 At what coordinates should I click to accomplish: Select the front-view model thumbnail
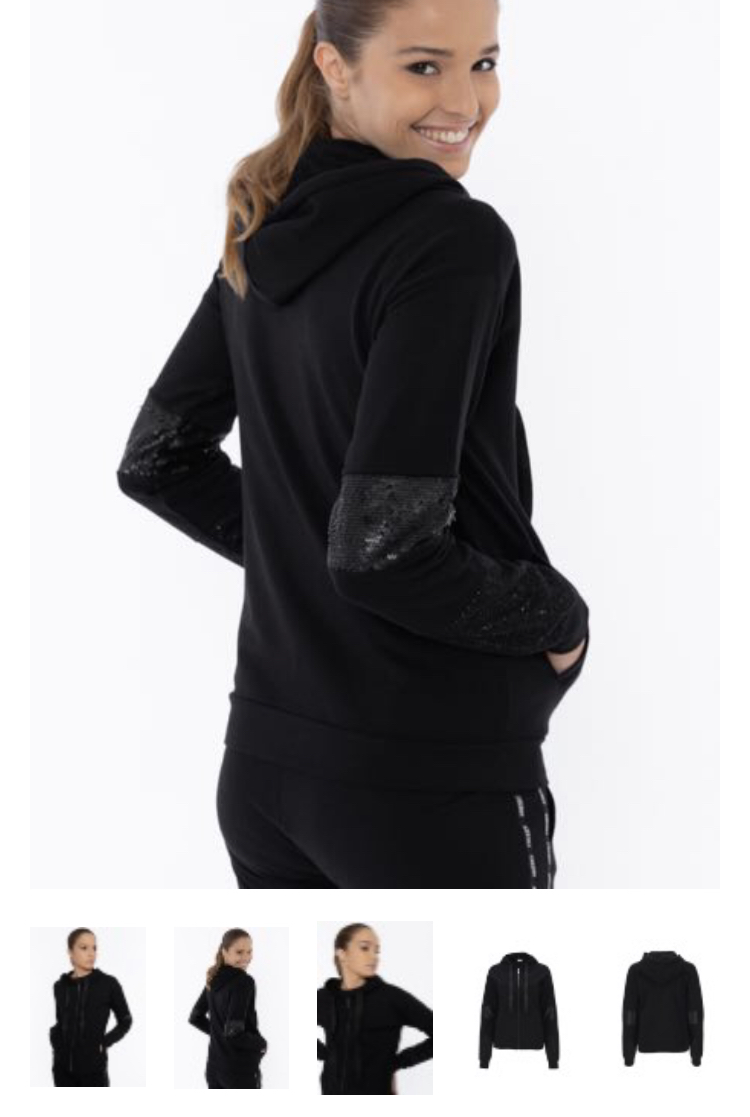(88, 1006)
